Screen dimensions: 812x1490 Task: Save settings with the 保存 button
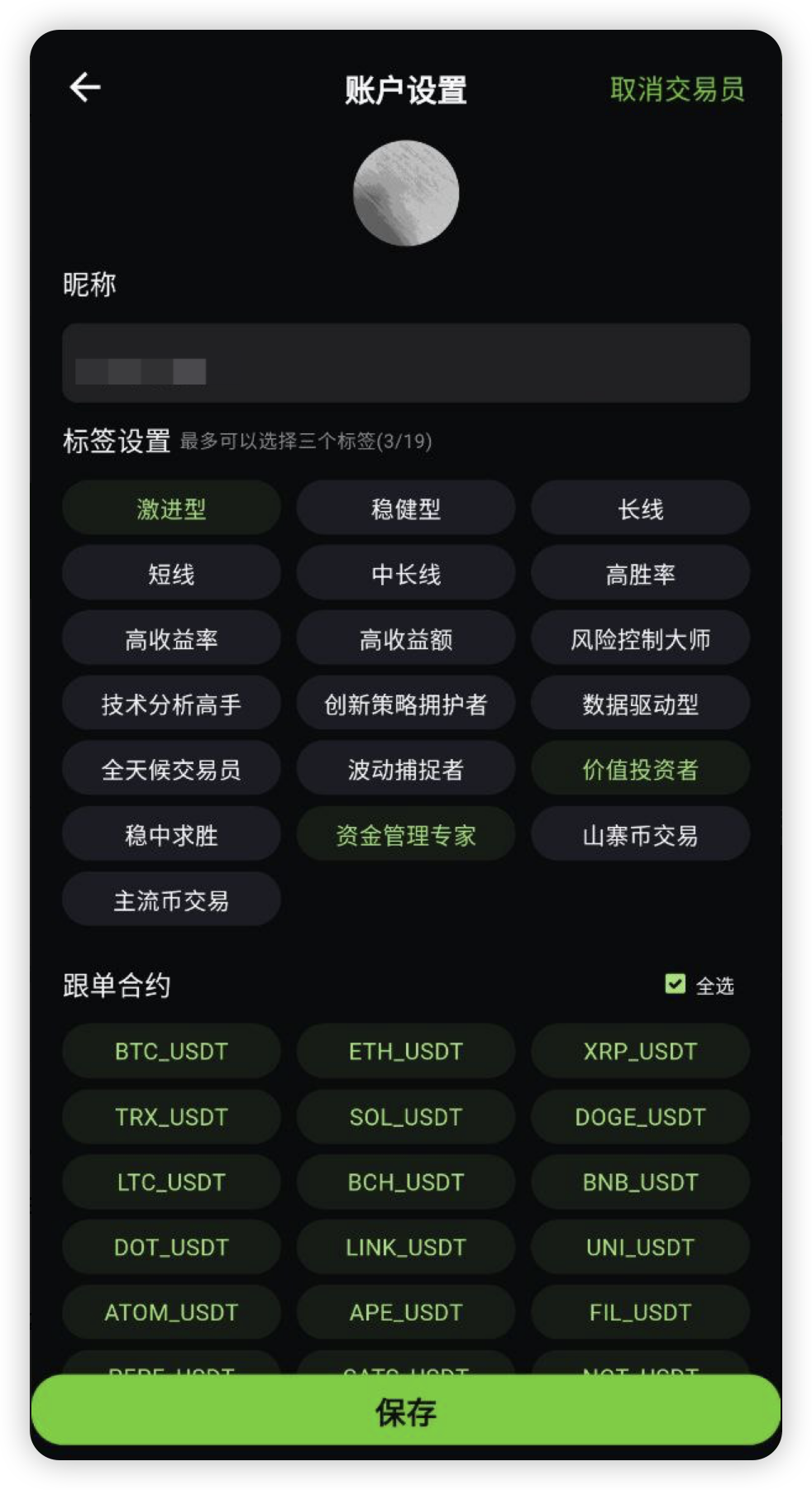coord(405,1411)
